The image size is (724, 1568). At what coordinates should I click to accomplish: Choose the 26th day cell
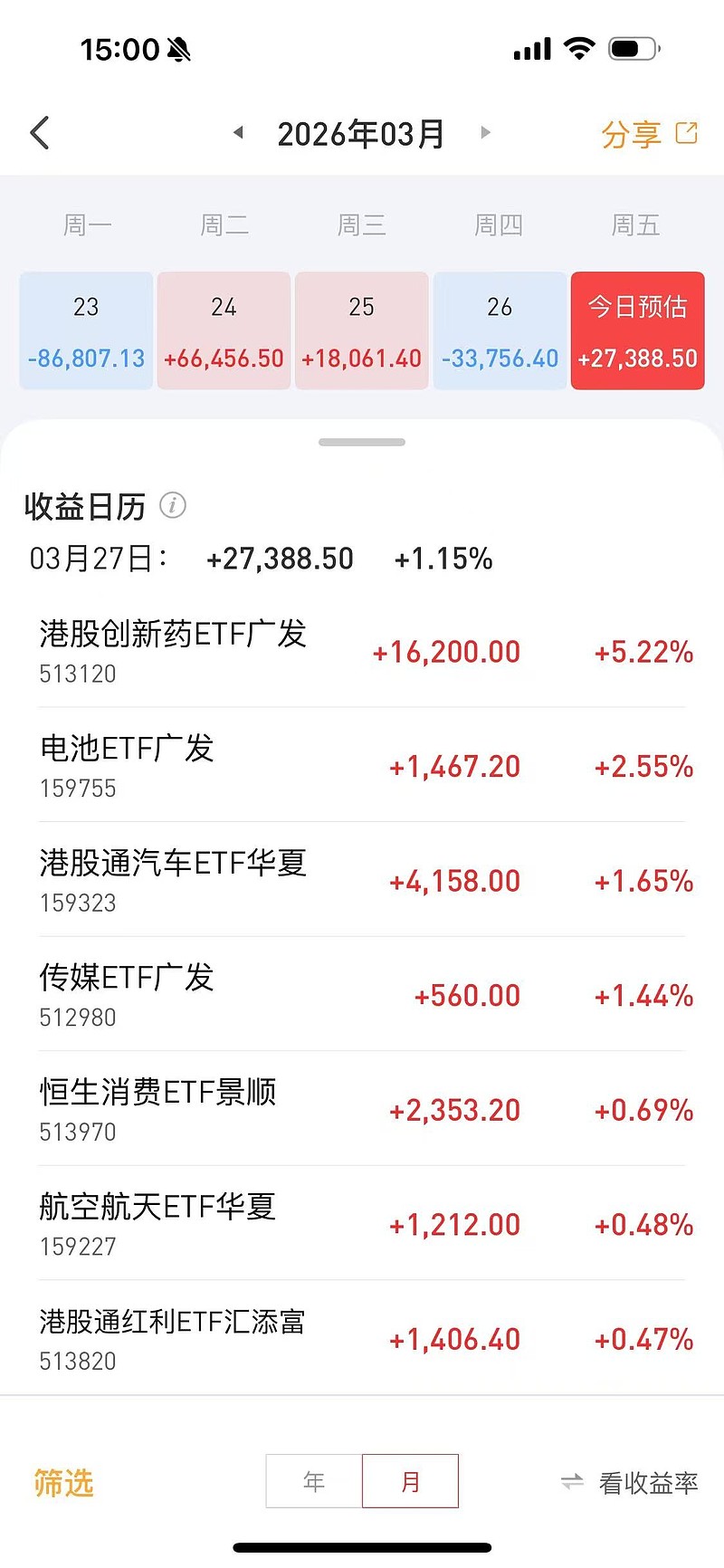pos(500,330)
